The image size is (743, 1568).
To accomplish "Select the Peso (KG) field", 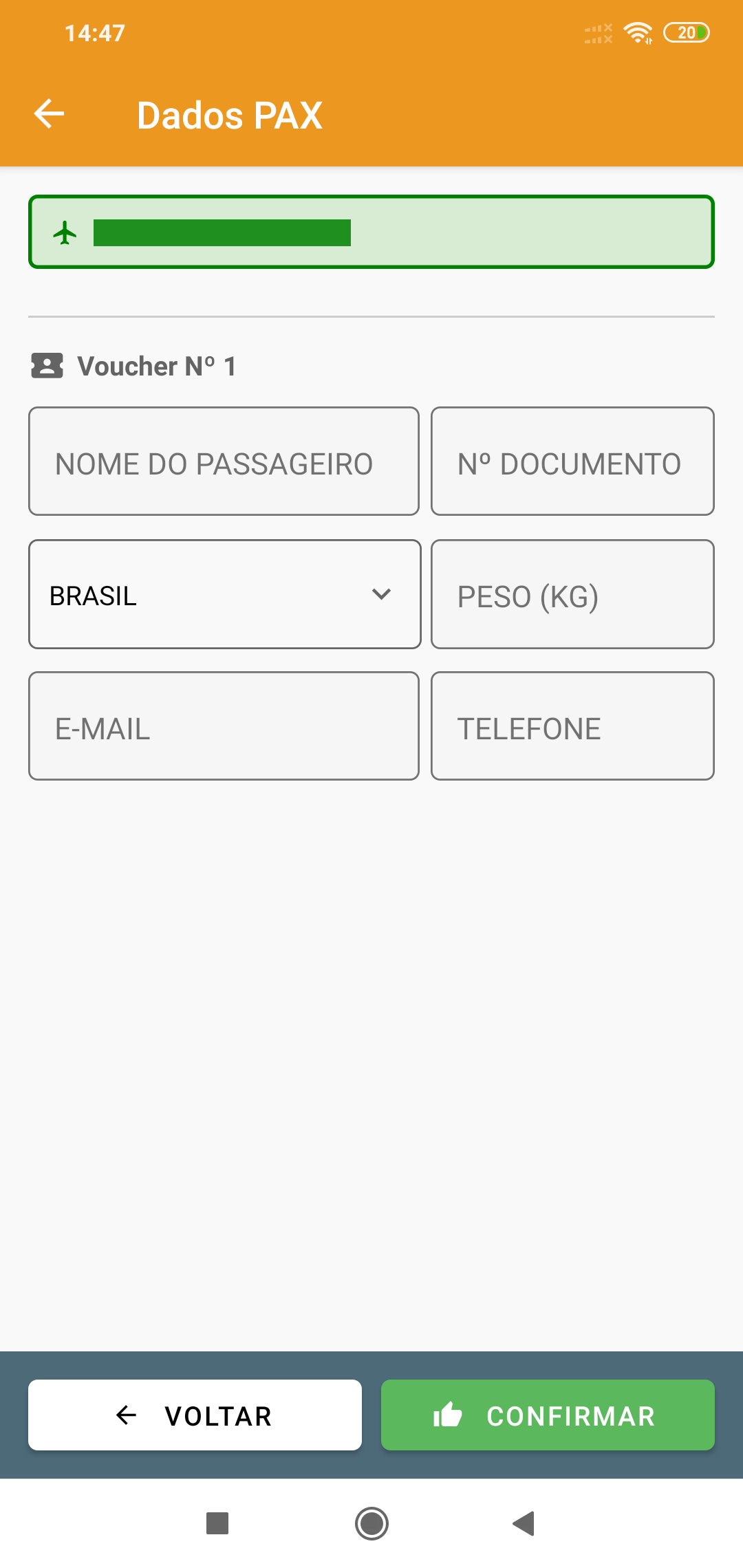I will 572,594.
